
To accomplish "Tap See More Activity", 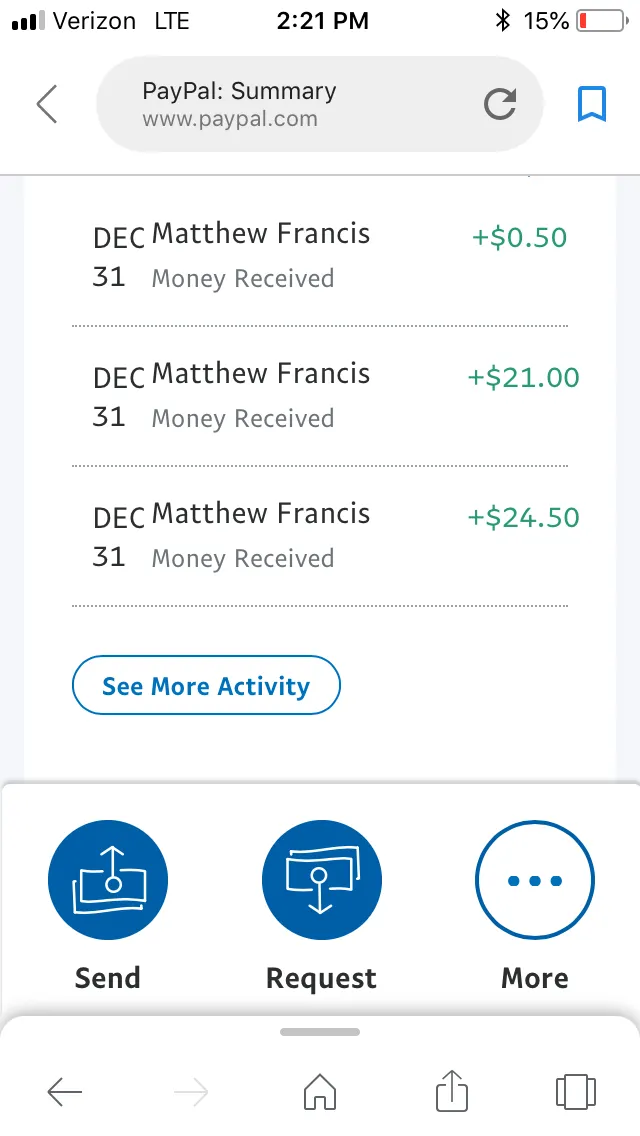I will point(206,686).
